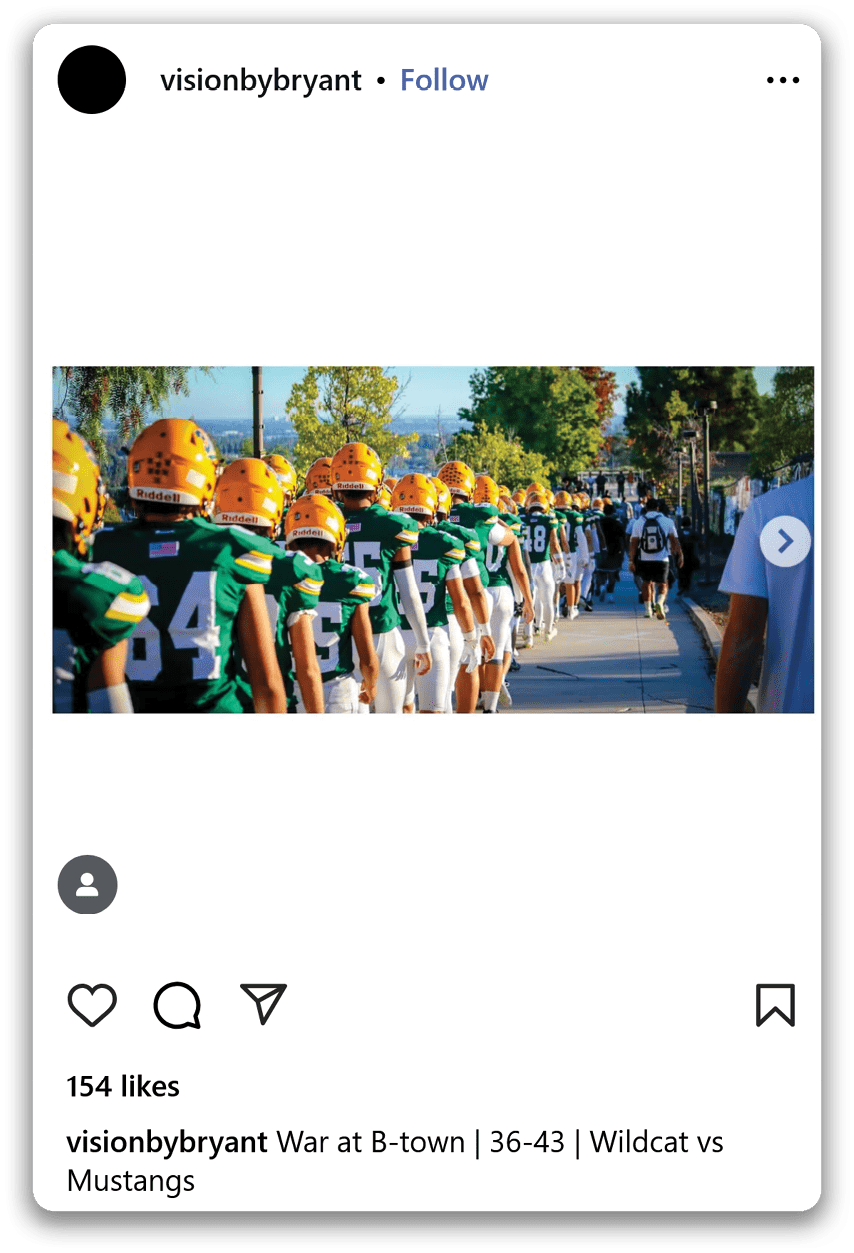Like this post with the heart
The width and height of the screenshot is (854, 1253).
(92, 1005)
